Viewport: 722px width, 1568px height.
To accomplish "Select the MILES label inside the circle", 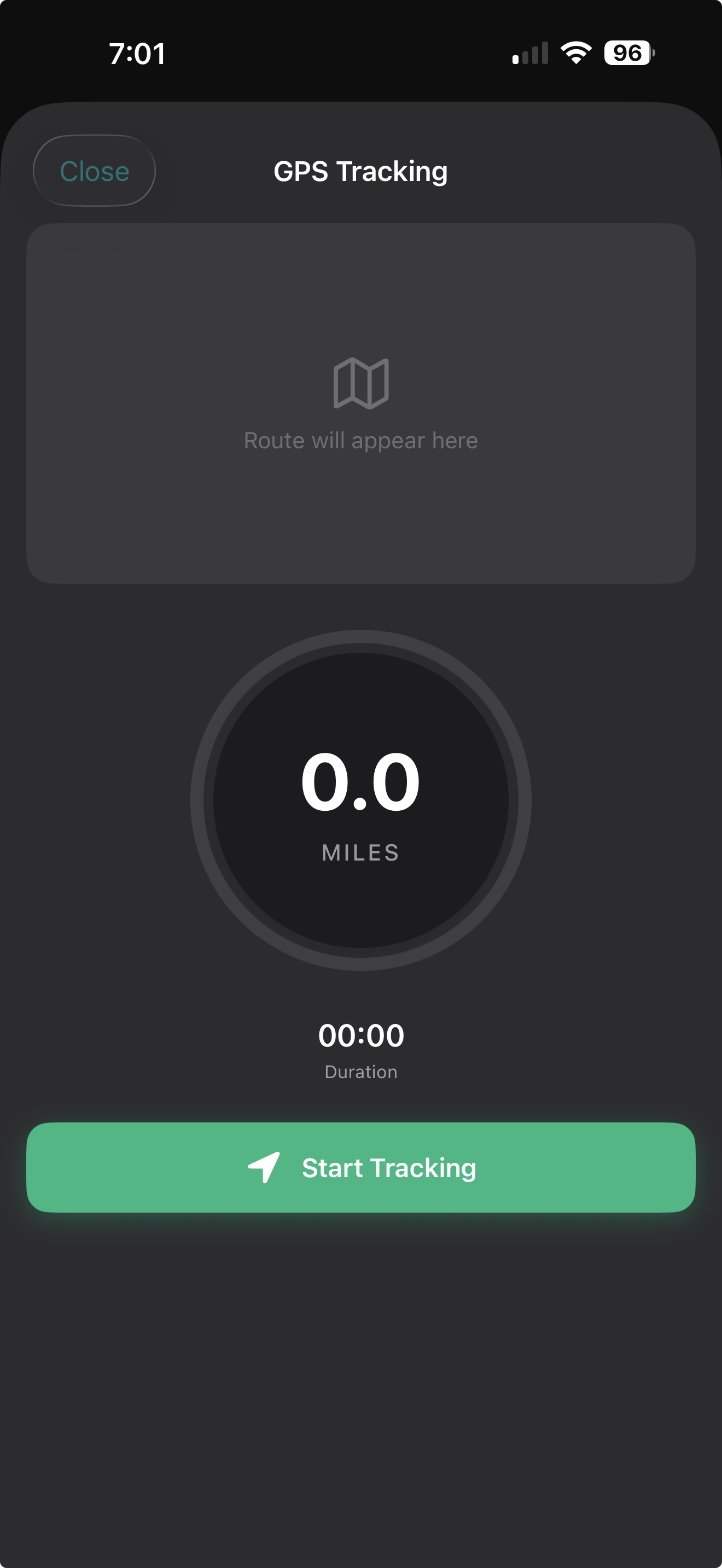I will point(361,852).
